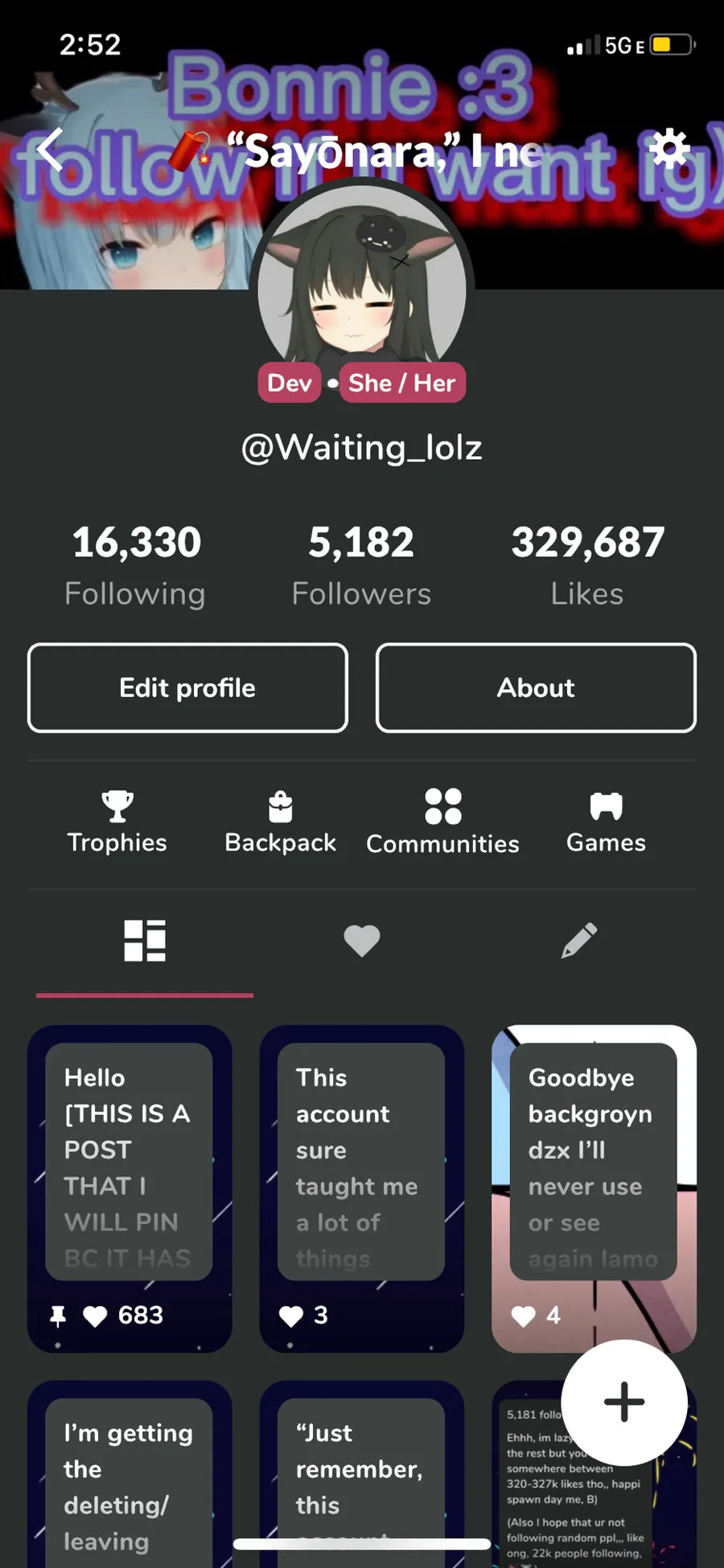Create a new post with the plus button
The image size is (724, 1568).
click(624, 1402)
